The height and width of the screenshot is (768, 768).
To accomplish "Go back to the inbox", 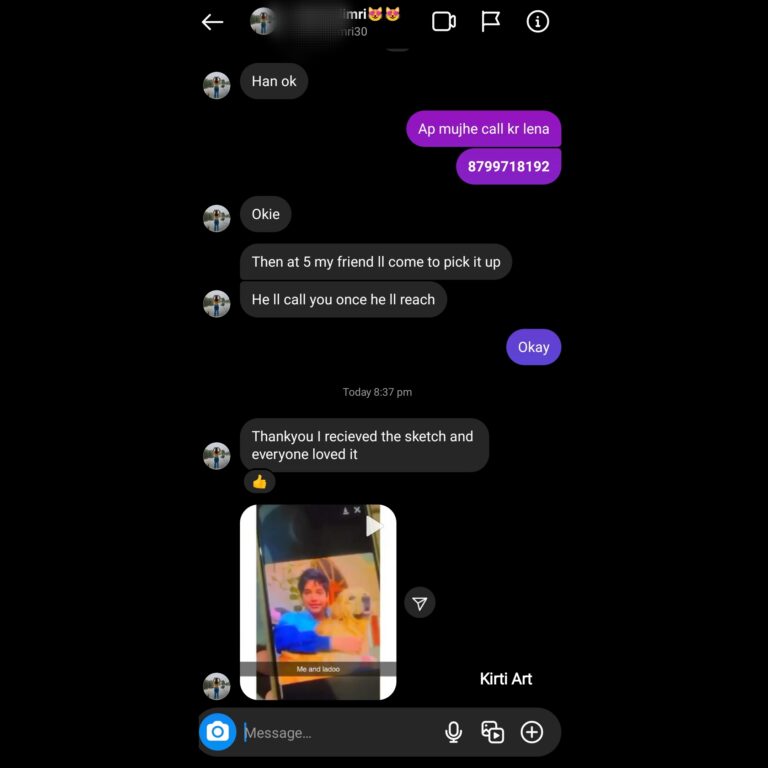I will point(212,22).
